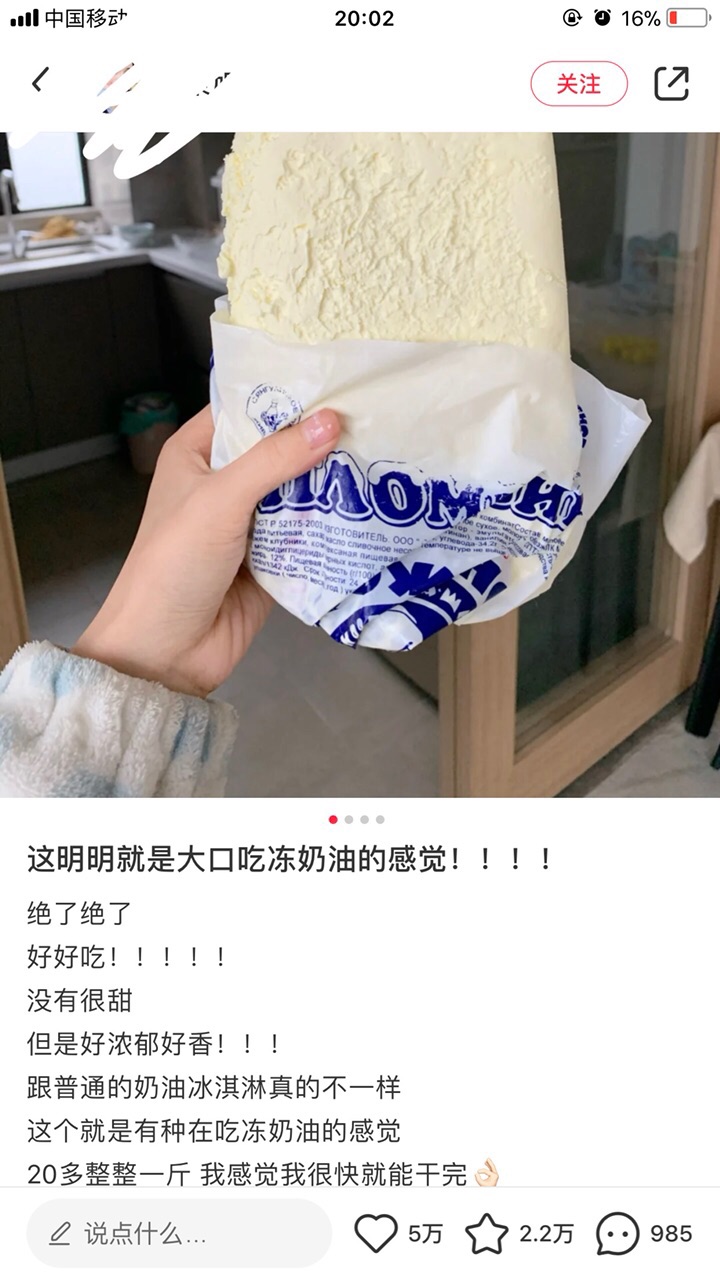Open the 985 comments section
720x1280 pixels.
coord(645,1234)
